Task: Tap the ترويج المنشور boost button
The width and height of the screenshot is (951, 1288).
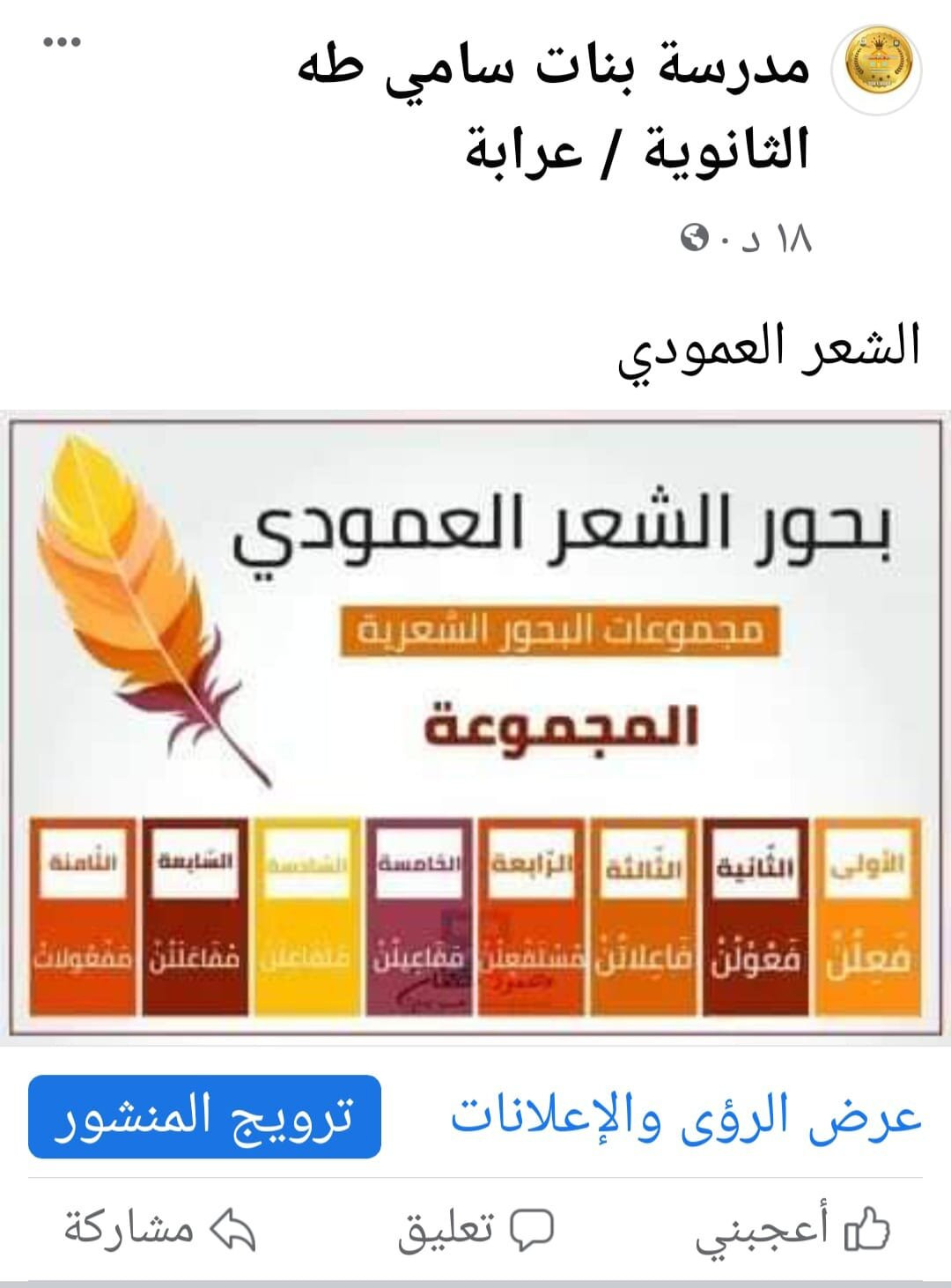Action: coord(204,1116)
